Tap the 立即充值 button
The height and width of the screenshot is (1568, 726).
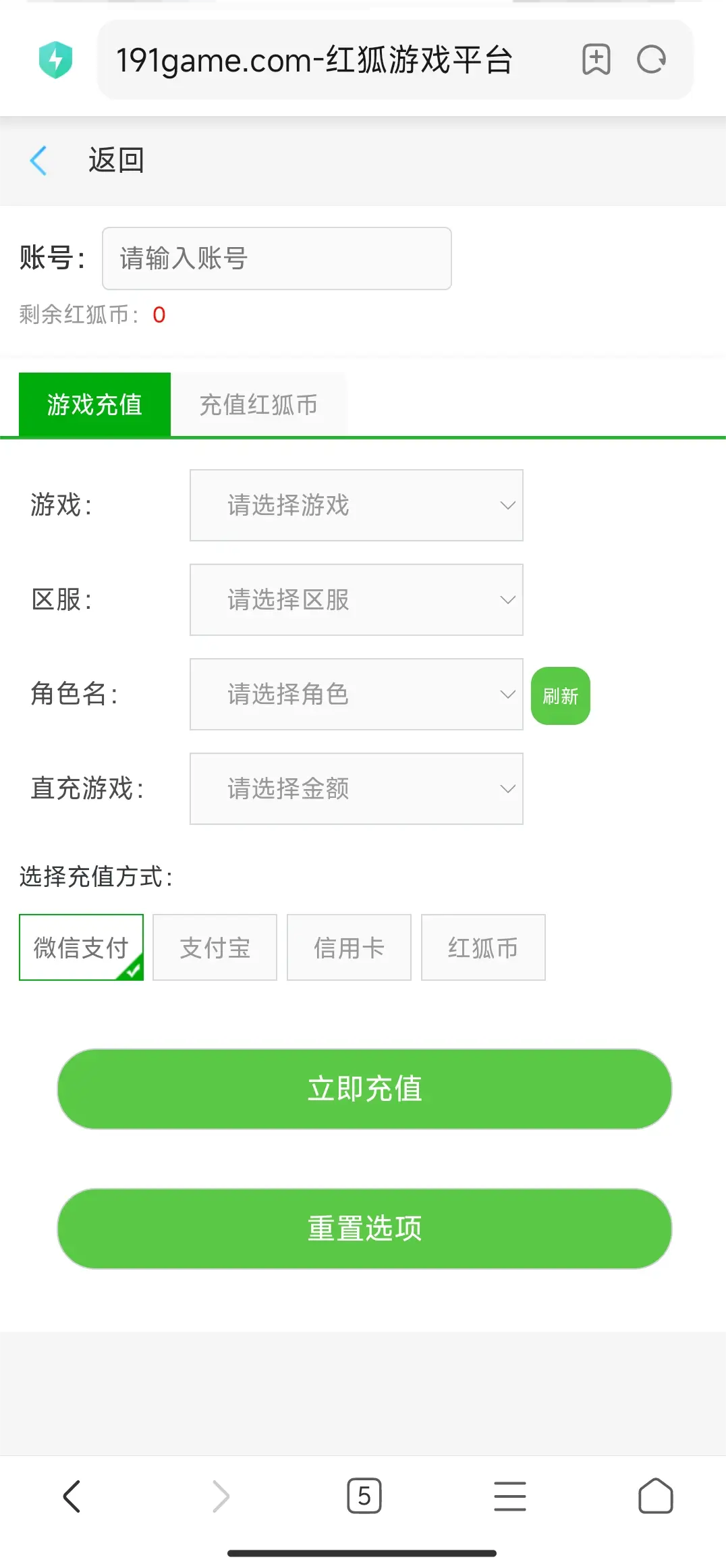pos(364,1089)
